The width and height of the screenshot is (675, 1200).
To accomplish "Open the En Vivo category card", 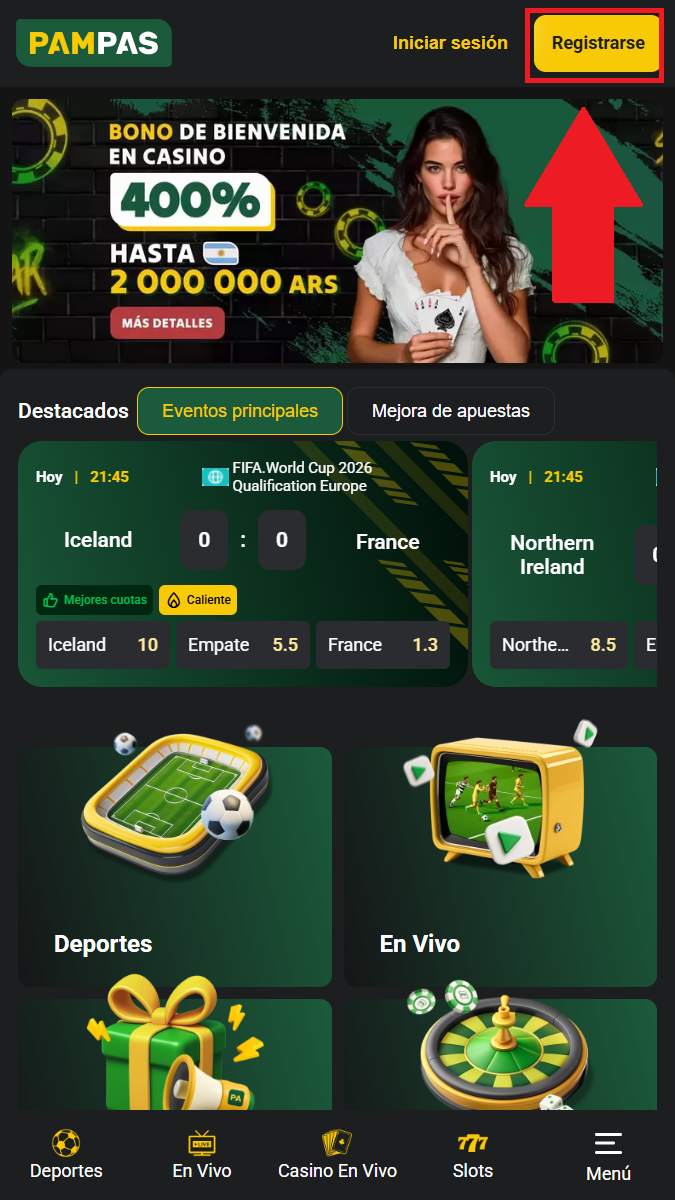I will coord(500,866).
